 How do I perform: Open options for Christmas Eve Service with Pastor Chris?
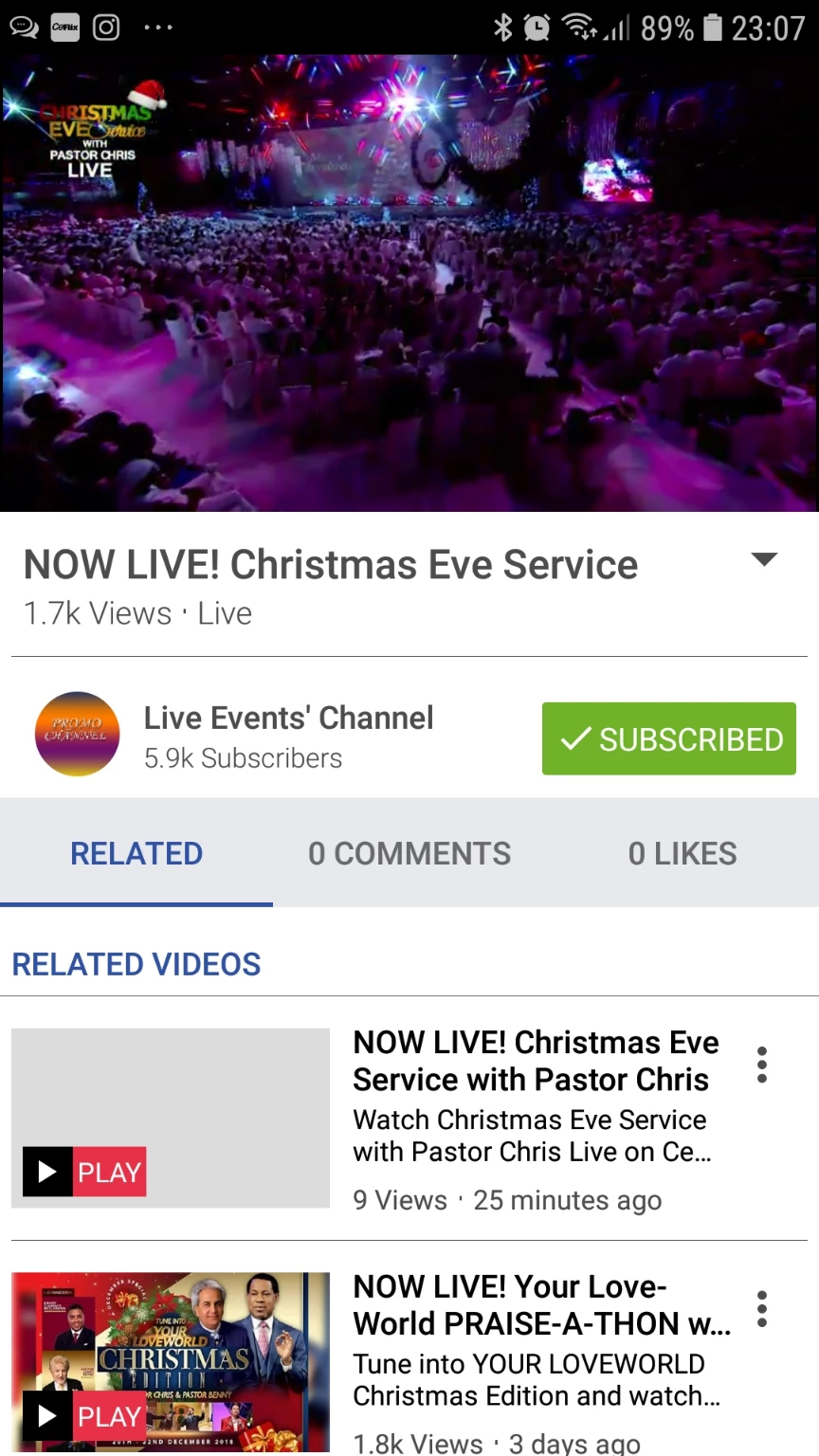761,1065
